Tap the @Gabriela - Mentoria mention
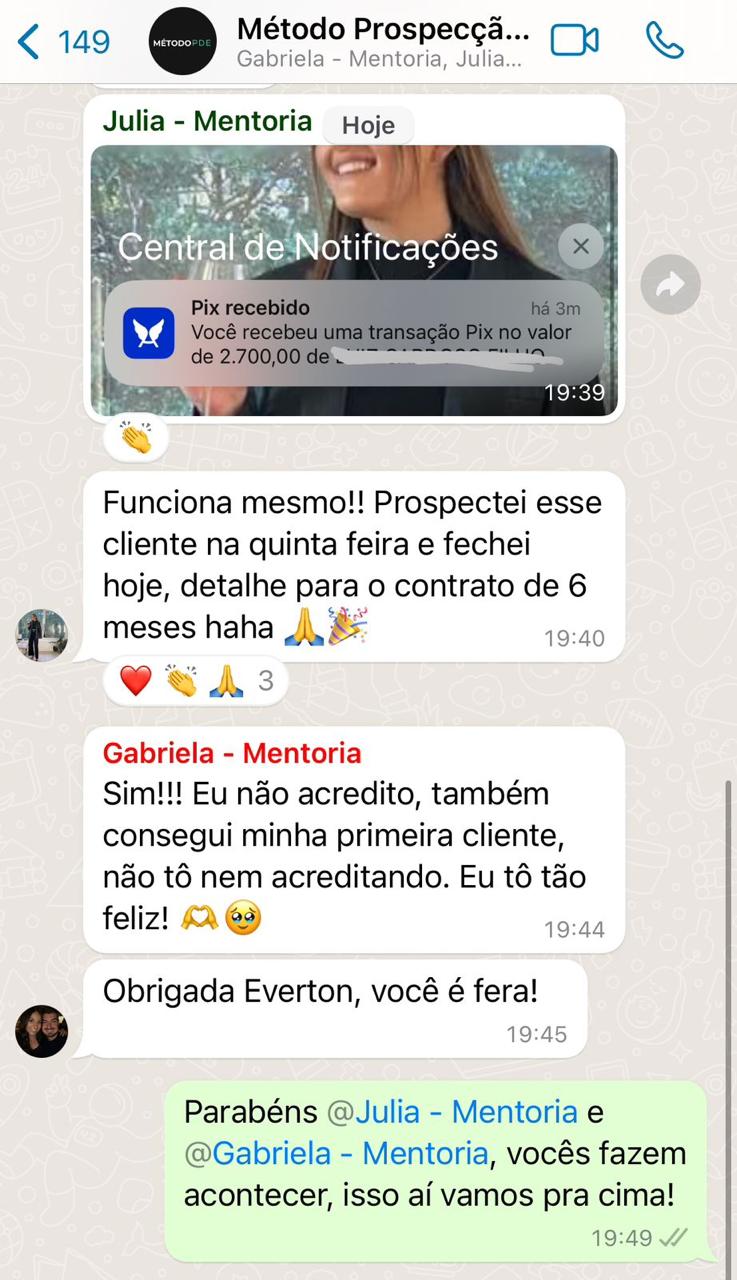Viewport: 737px width, 1280px height. click(337, 1153)
